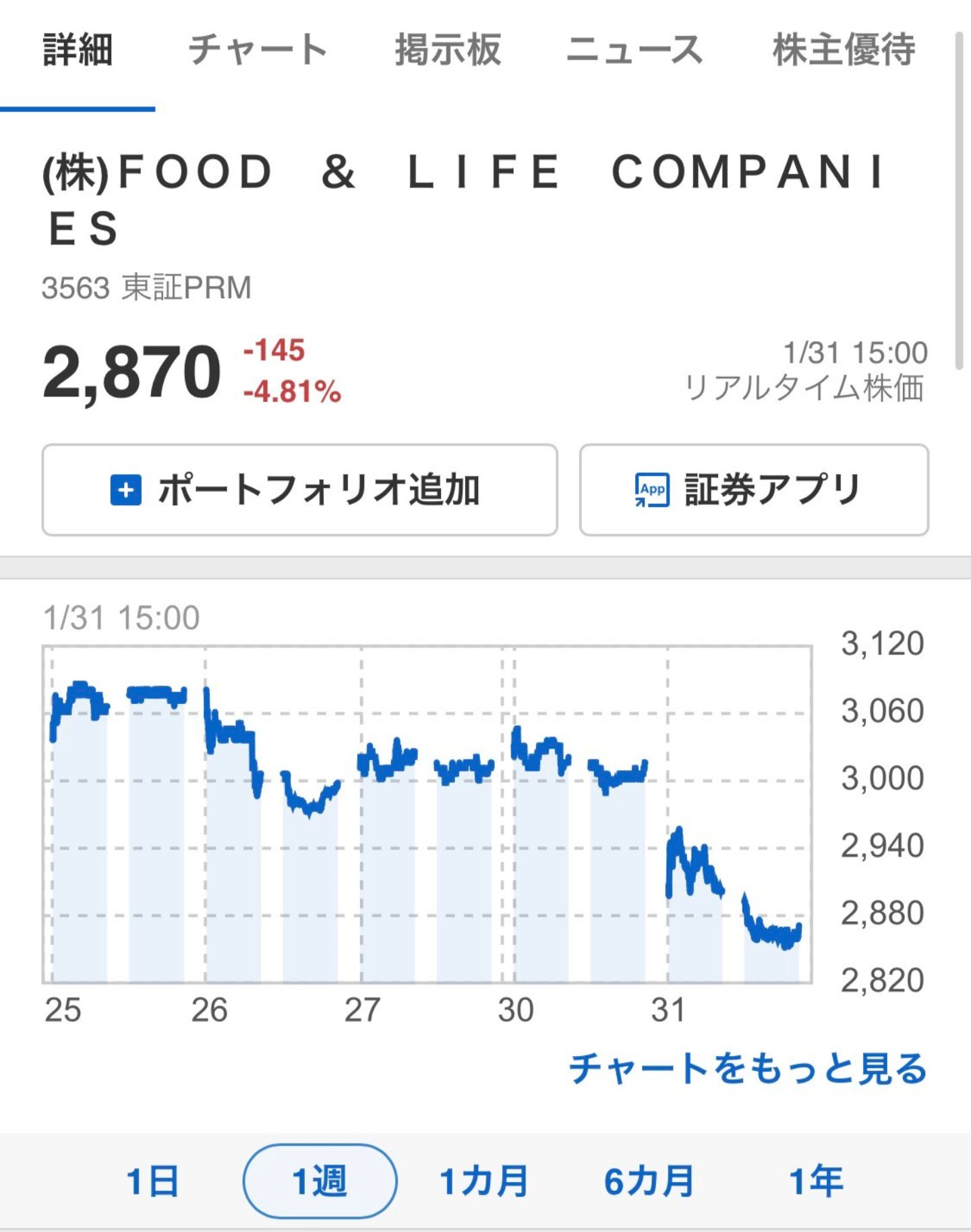Screen dimensions: 971x1232
Task: Select the 1日 chart range
Action: point(152,1181)
